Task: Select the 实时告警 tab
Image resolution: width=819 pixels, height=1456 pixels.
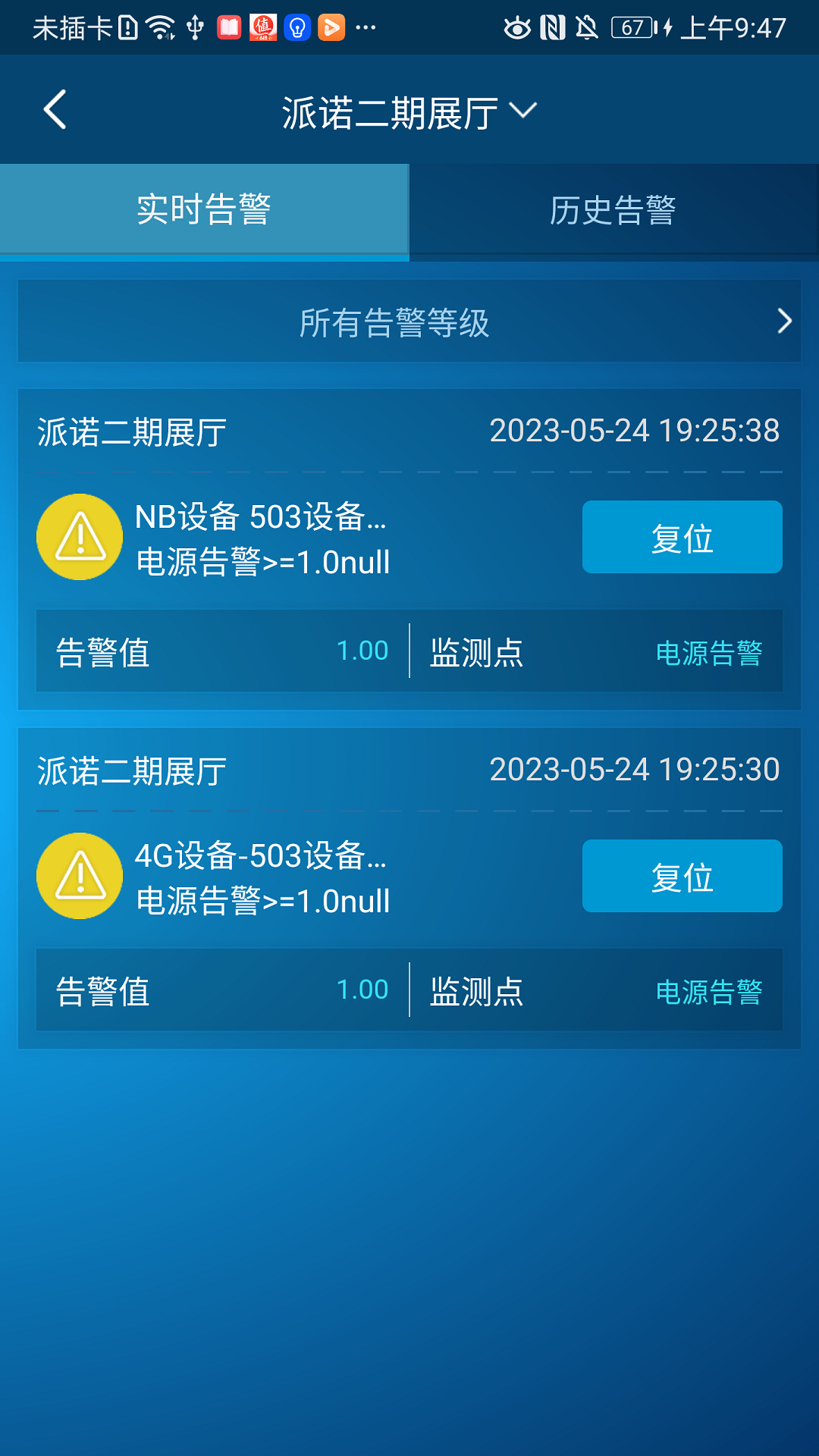Action: click(x=205, y=210)
